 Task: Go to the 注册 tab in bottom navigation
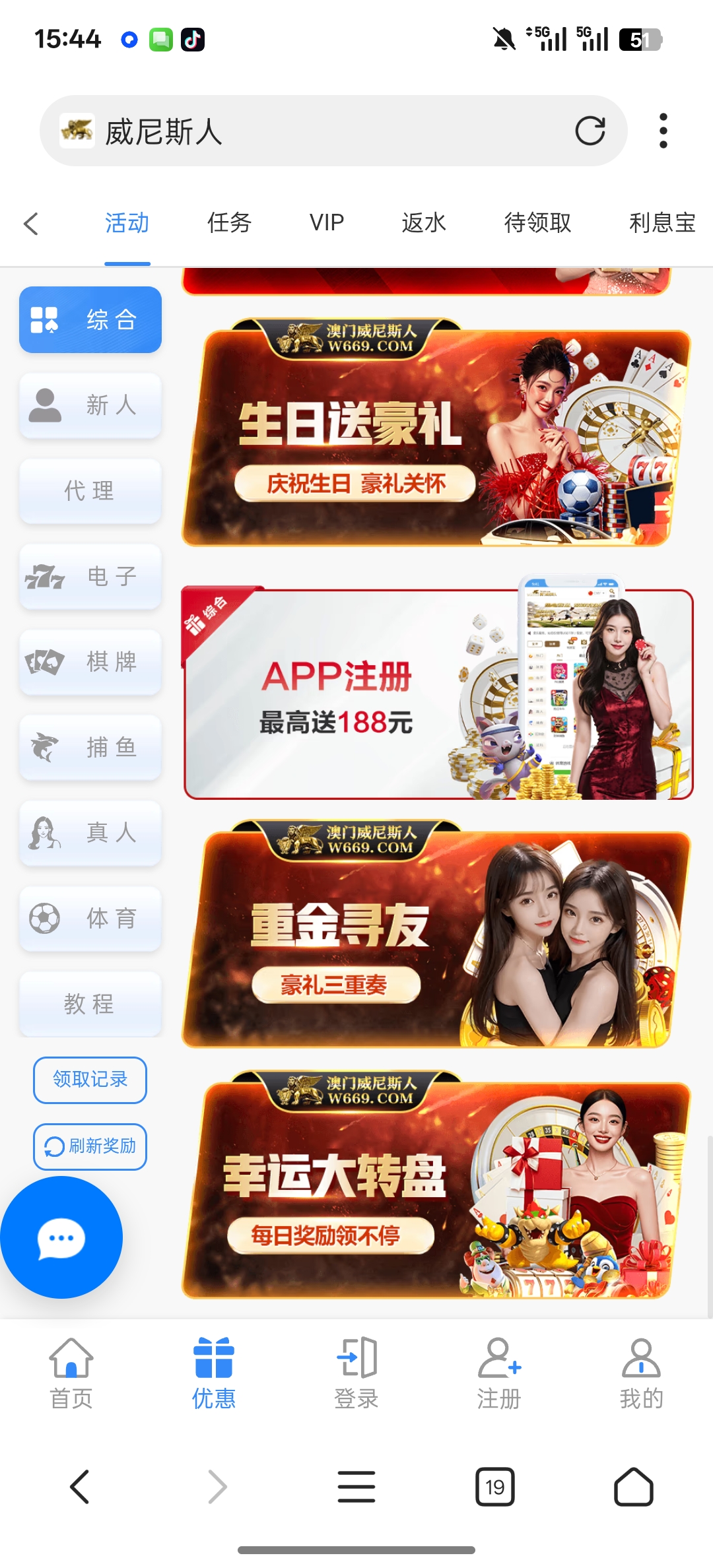(499, 1373)
